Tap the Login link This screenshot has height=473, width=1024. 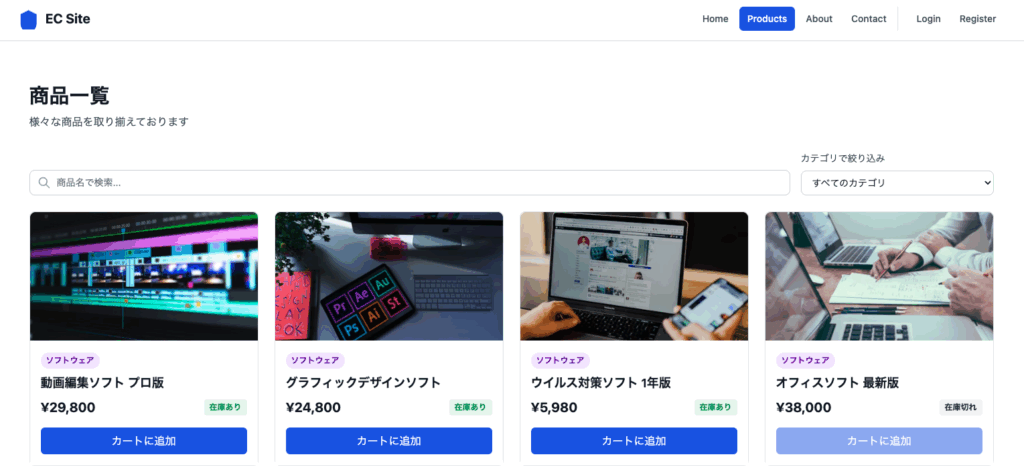coord(928,19)
